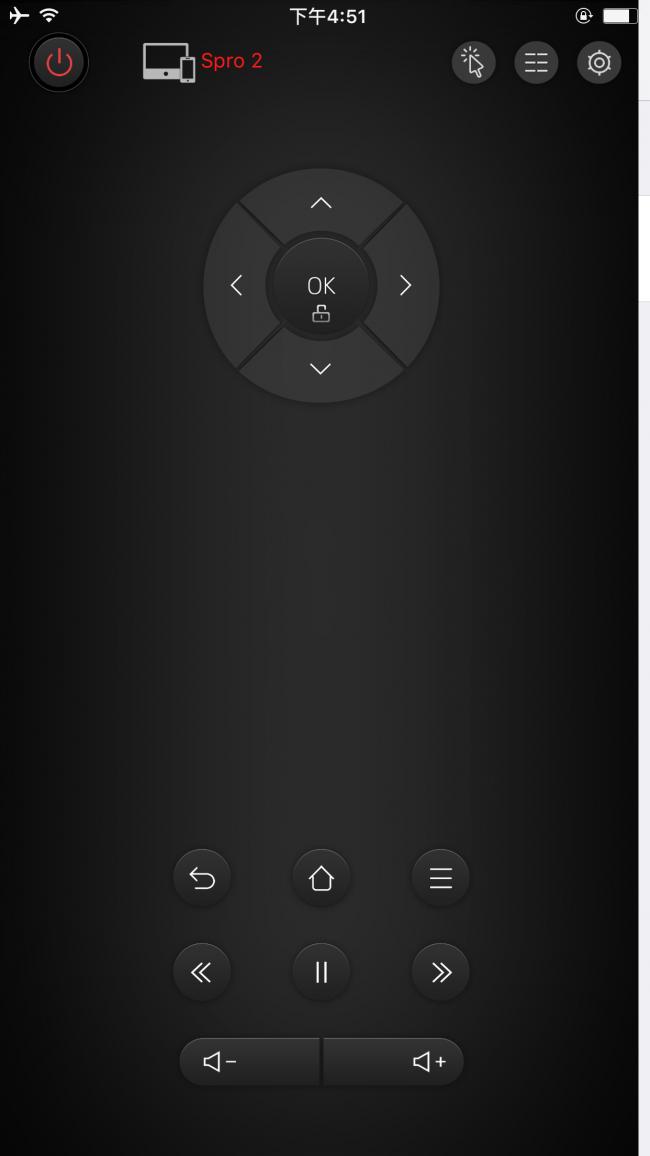
Task: Tap the D-pad right arrow
Action: (x=405, y=286)
